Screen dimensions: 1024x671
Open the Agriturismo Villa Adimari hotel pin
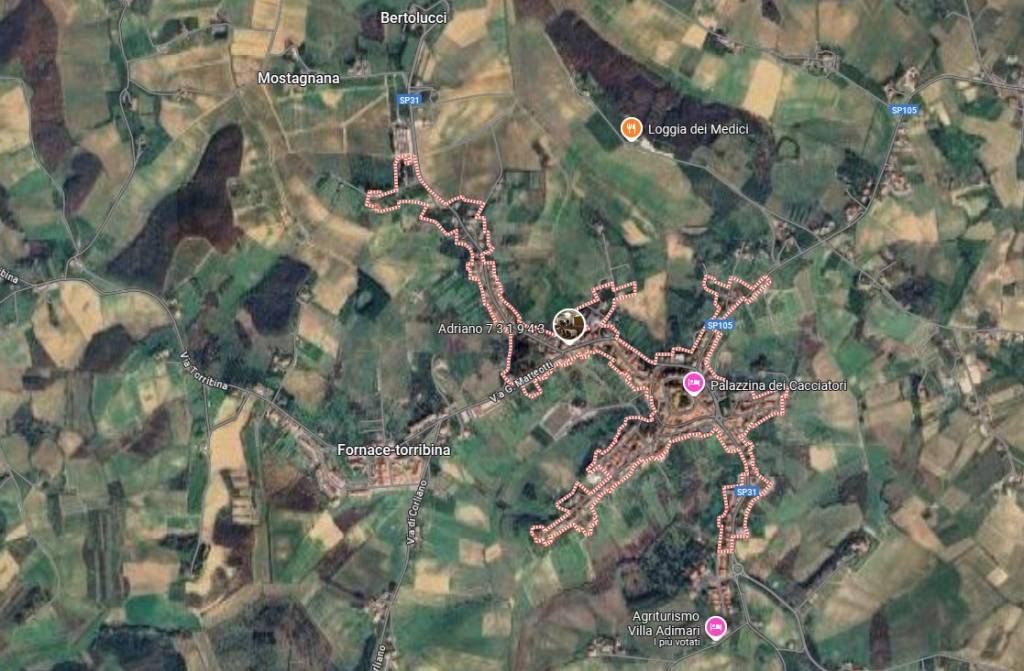715,627
